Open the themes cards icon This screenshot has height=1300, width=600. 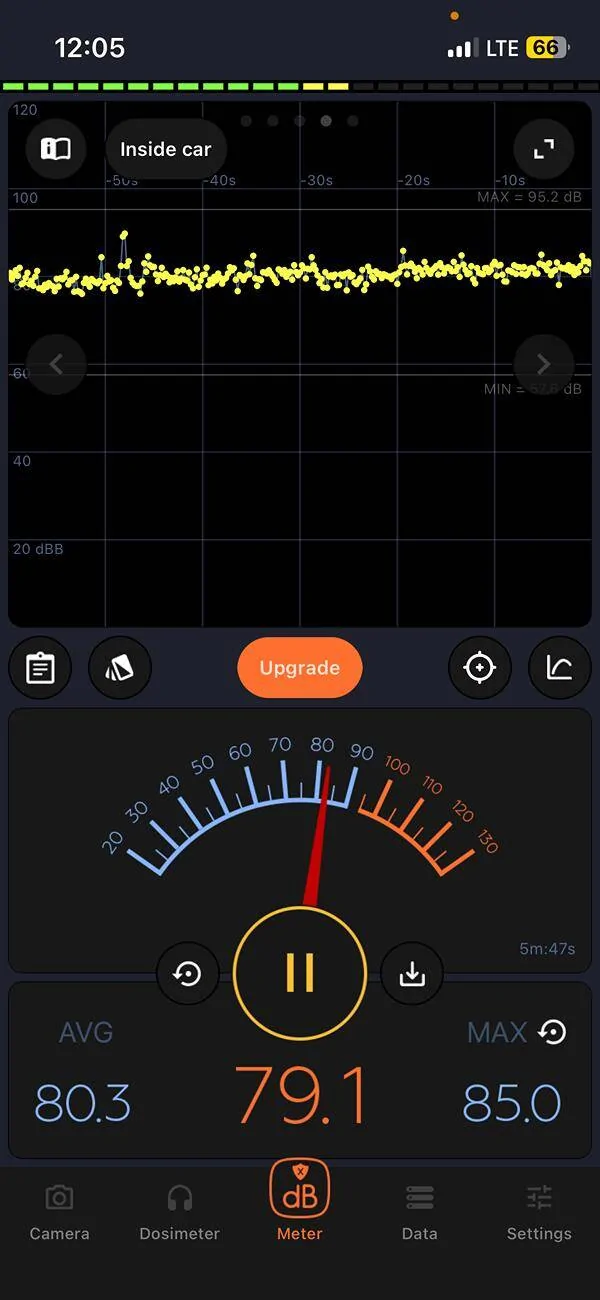pyautogui.click(x=120, y=668)
